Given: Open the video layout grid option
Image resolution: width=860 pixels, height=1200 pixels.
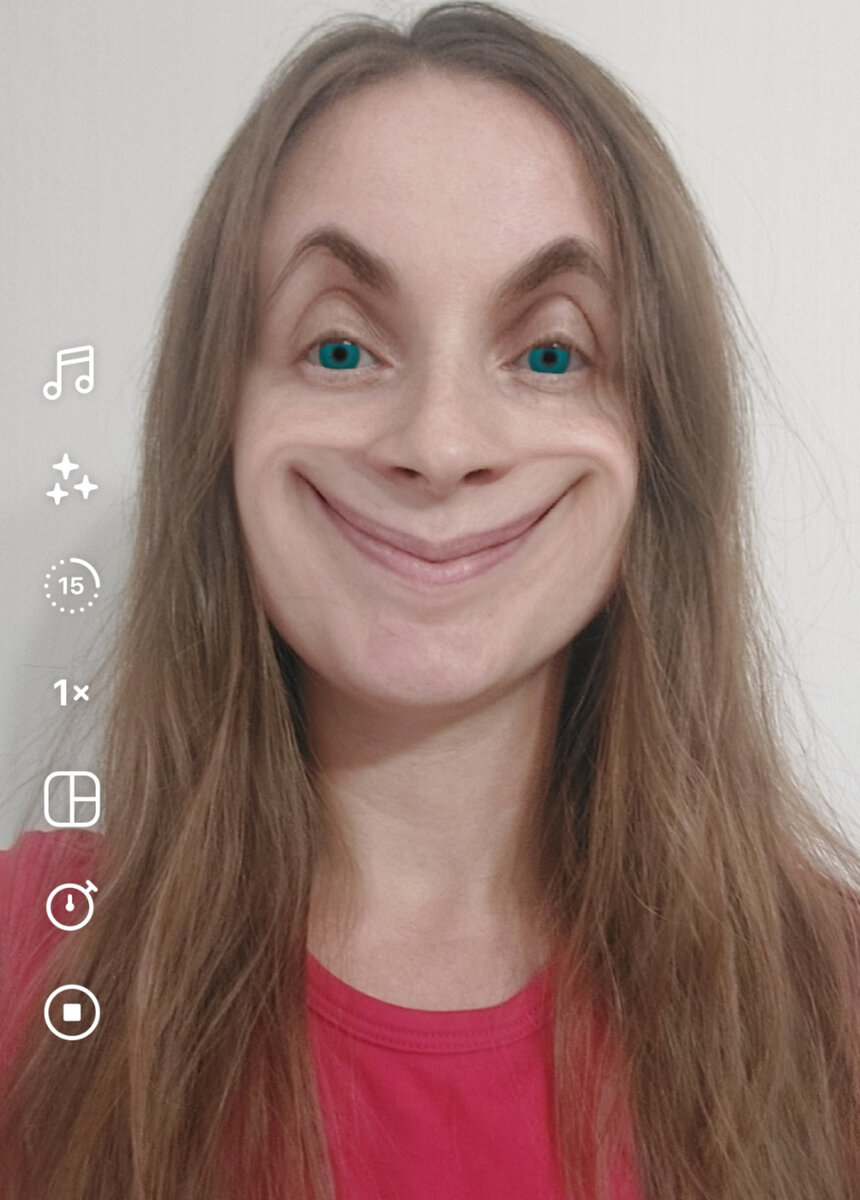Looking at the screenshot, I should (72, 799).
